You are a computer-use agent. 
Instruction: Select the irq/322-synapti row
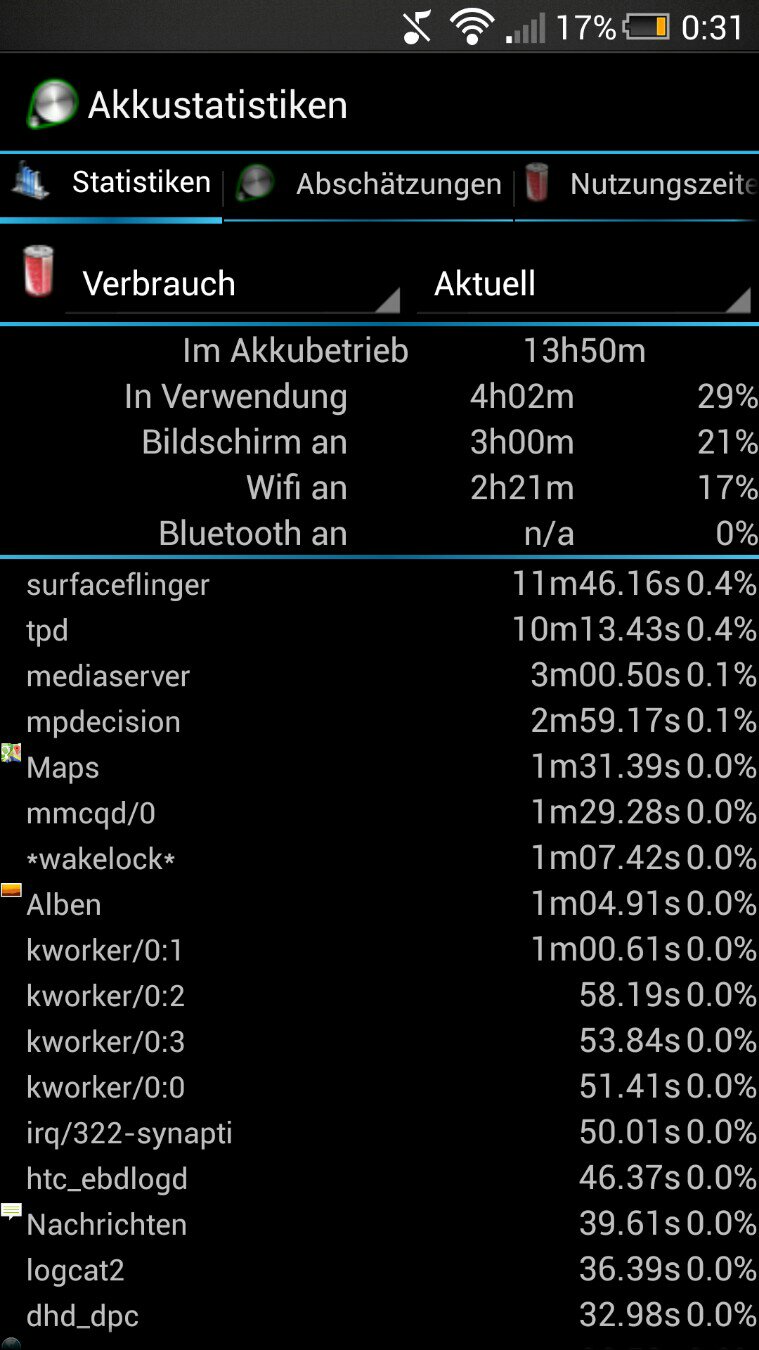tap(379, 1133)
